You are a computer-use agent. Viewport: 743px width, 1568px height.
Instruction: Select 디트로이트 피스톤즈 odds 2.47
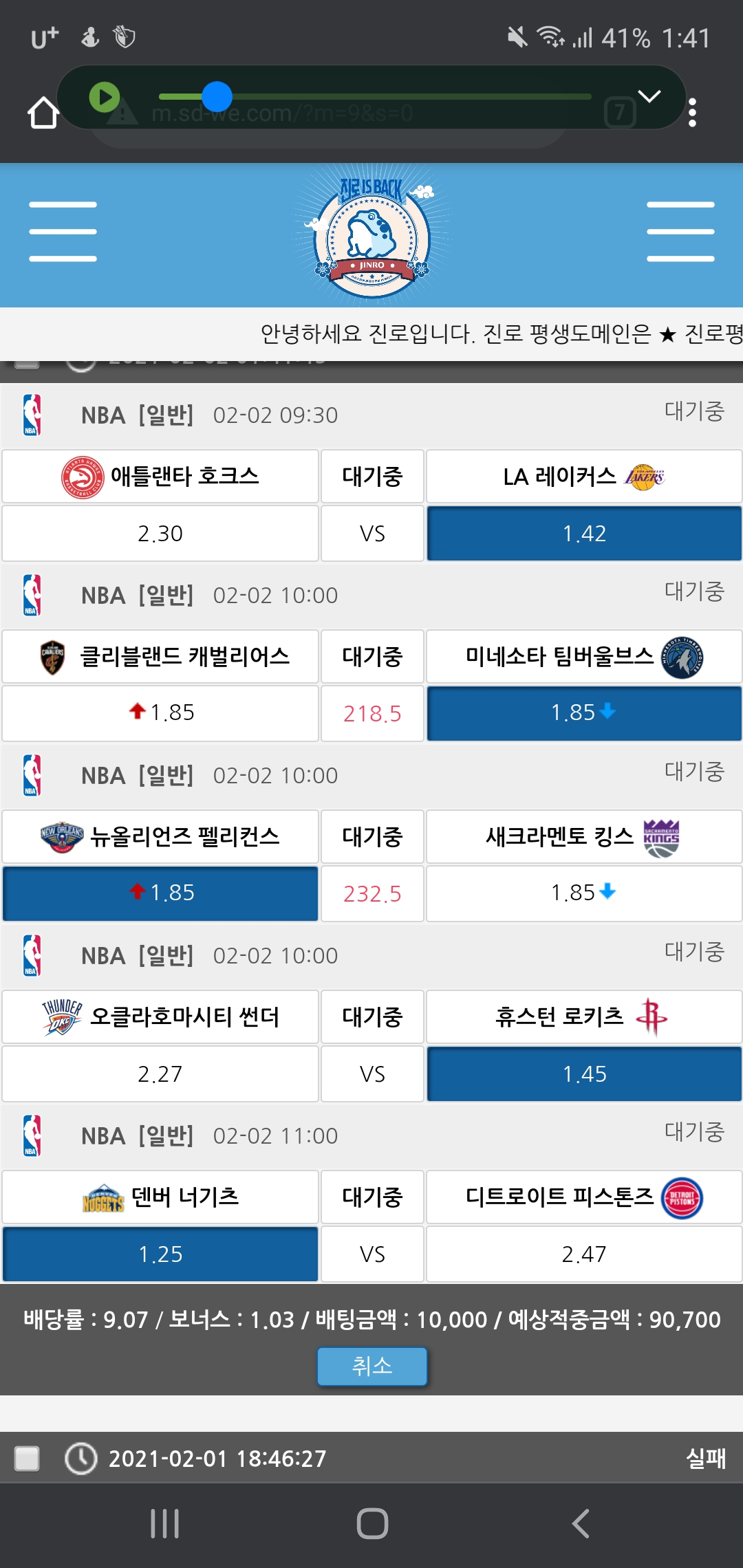(584, 1254)
